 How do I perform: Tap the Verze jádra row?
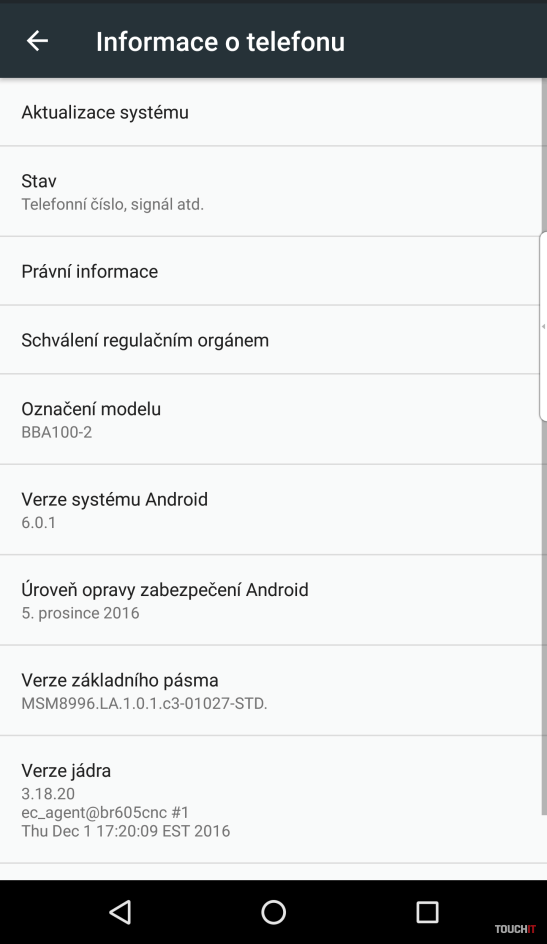click(x=270, y=799)
